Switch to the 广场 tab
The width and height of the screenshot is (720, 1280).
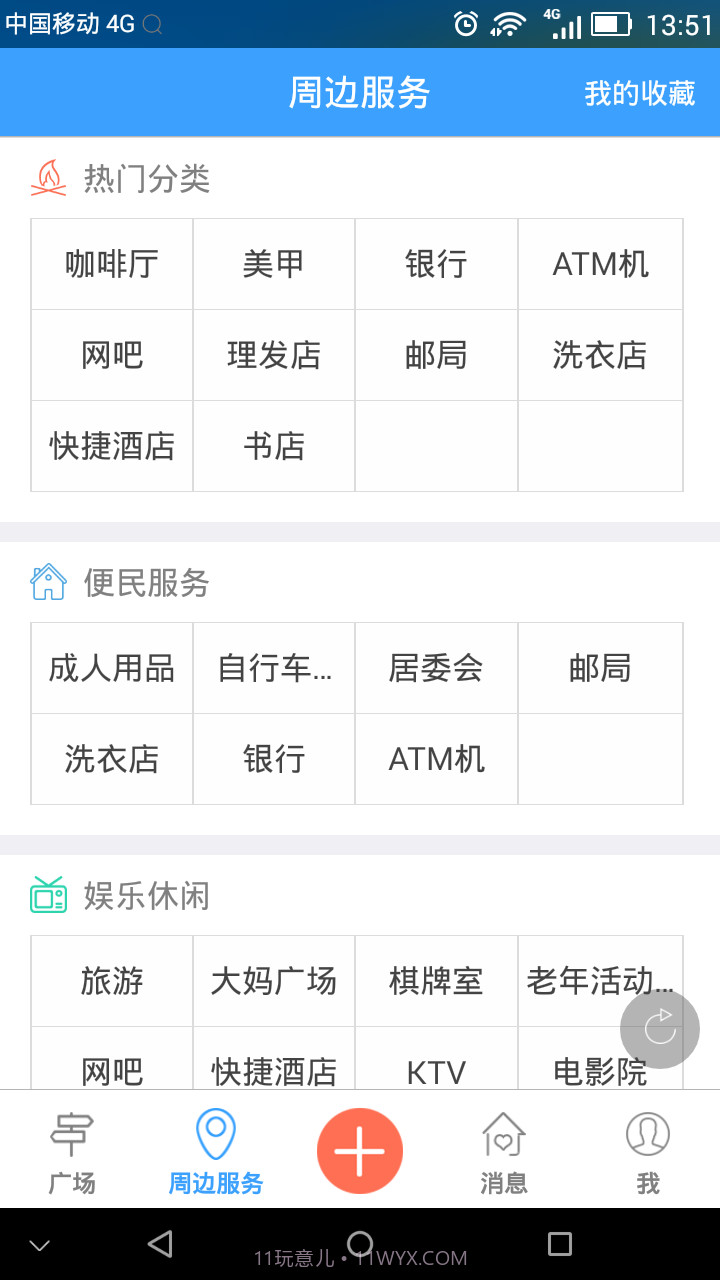pyautogui.click(x=71, y=1150)
